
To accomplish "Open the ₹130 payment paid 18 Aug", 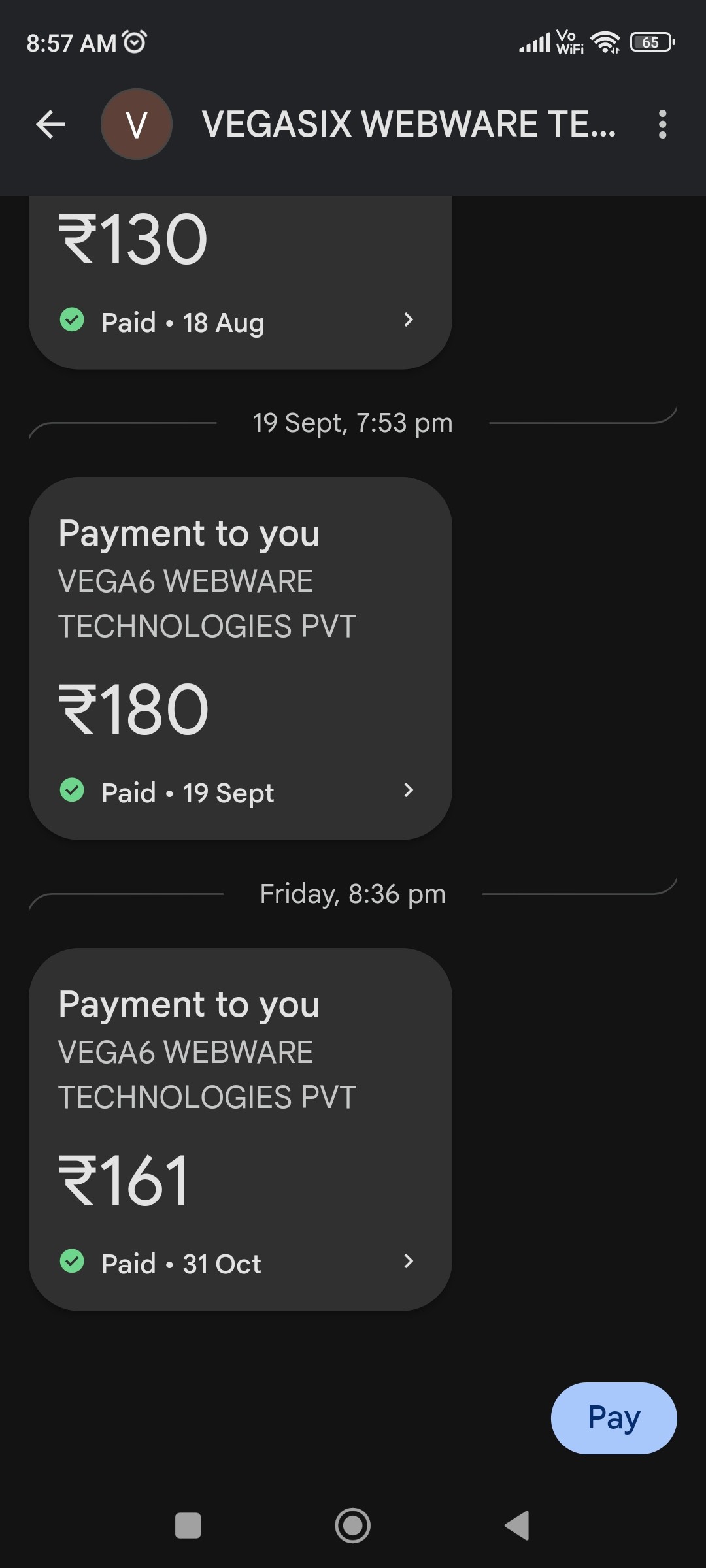I will 240,281.
